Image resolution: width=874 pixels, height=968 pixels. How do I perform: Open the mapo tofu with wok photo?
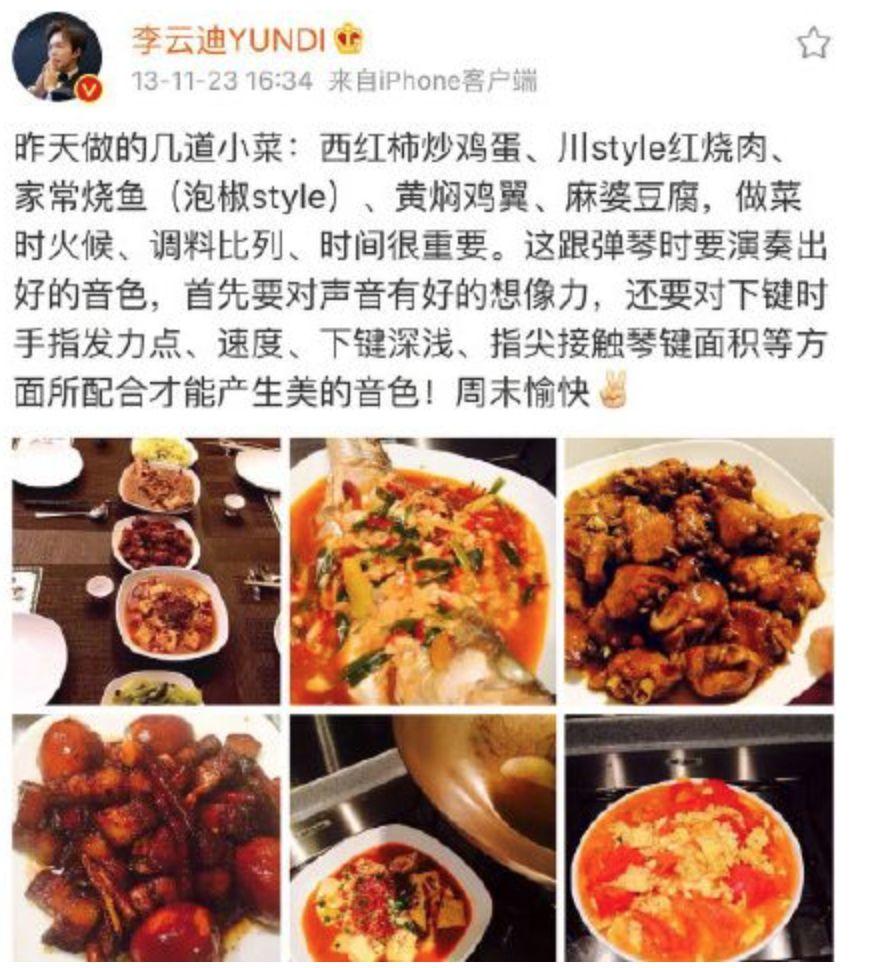click(x=422, y=838)
